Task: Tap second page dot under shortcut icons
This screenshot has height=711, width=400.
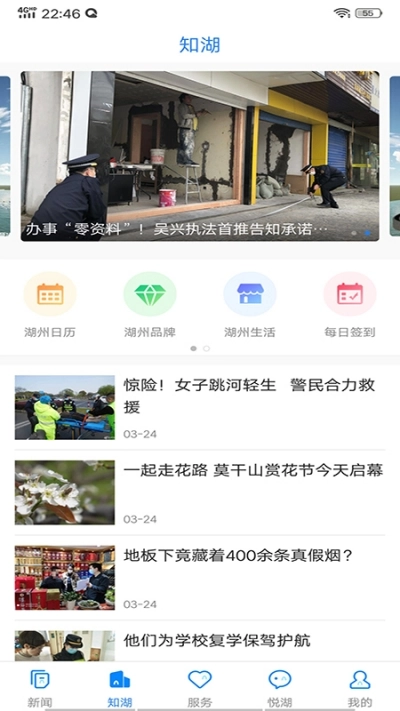Action: pyautogui.click(x=206, y=348)
